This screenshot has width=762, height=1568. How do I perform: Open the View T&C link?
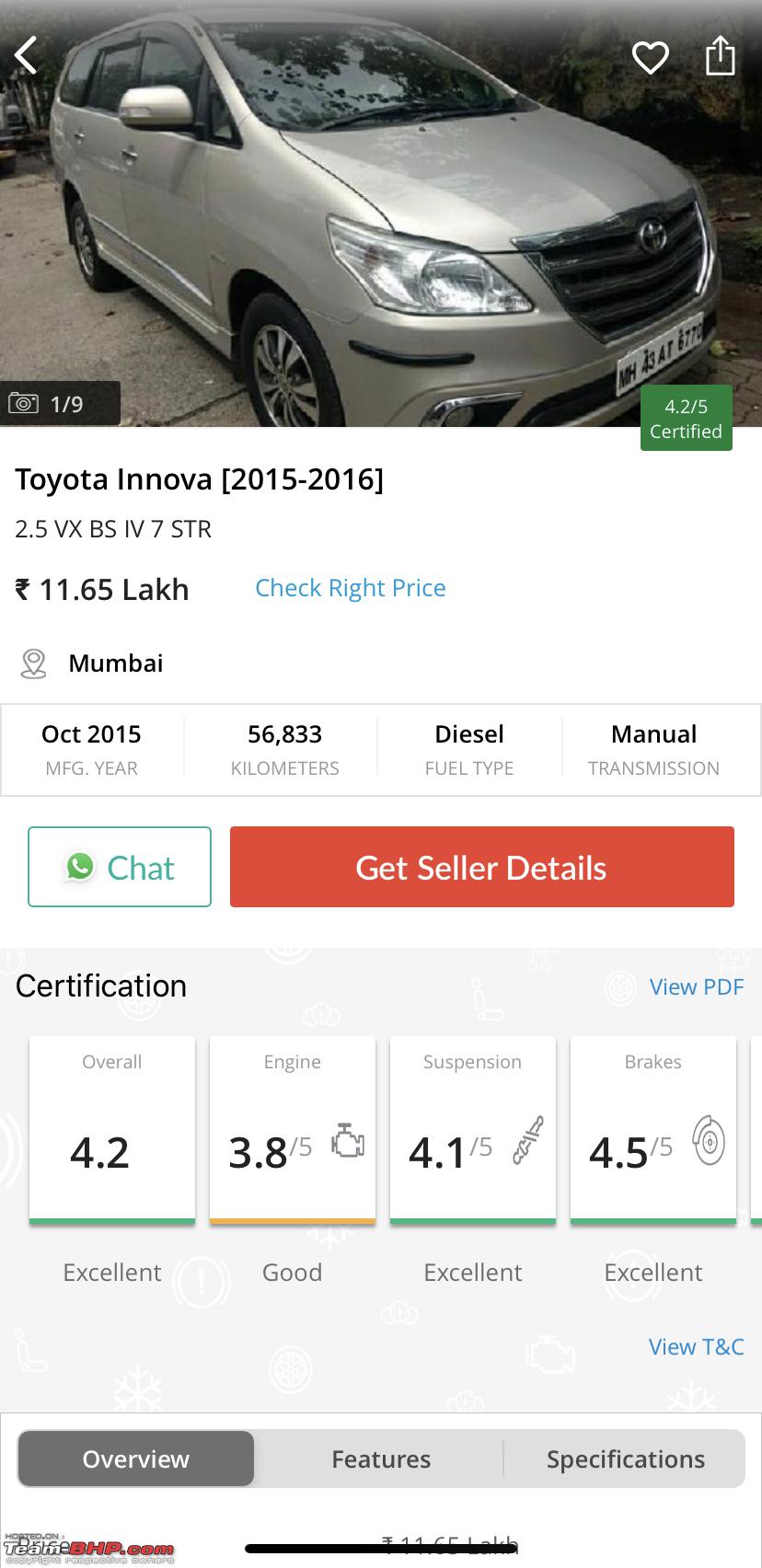[x=696, y=1346]
